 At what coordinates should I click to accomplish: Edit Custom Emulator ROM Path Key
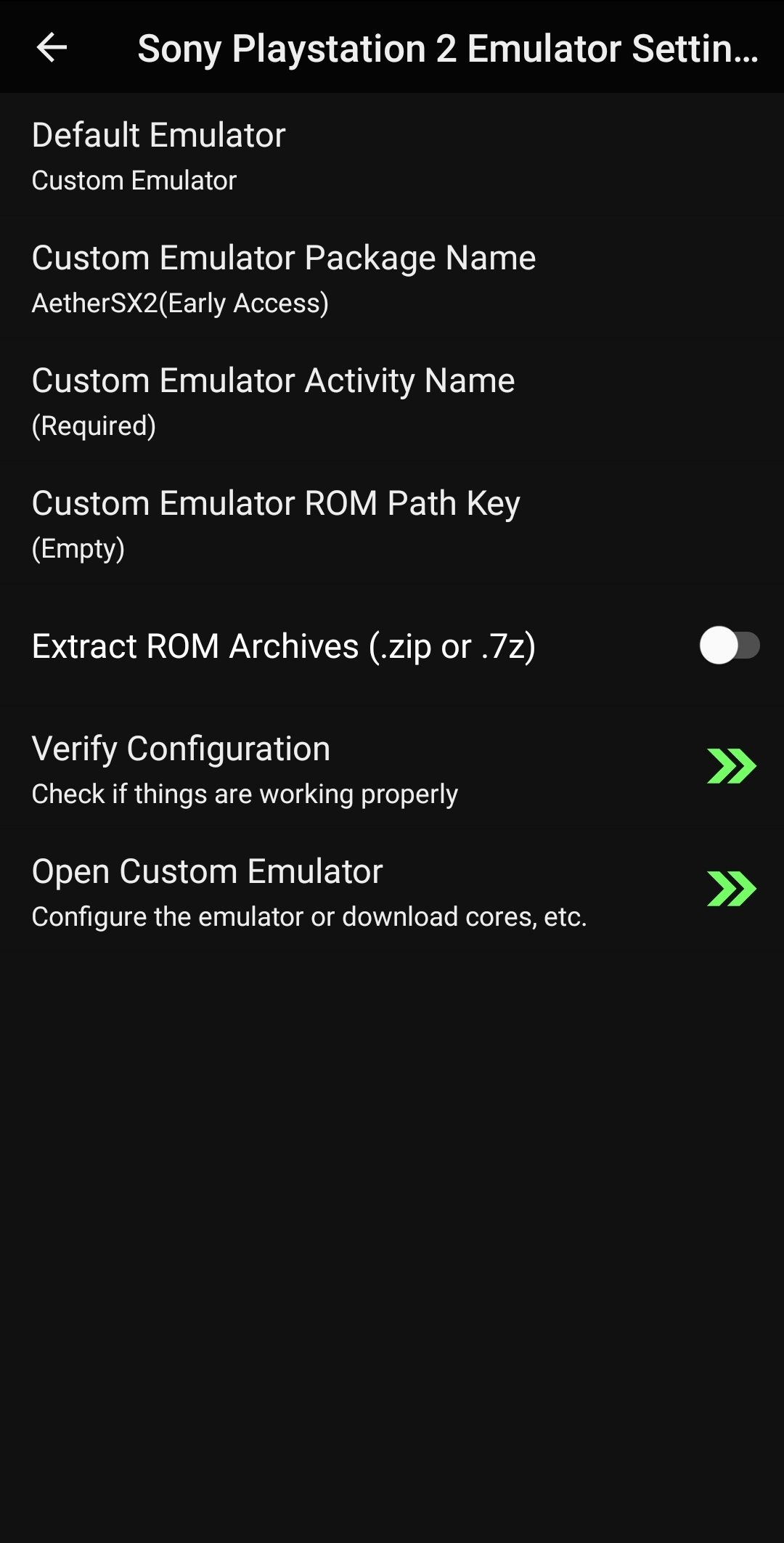pos(392,524)
